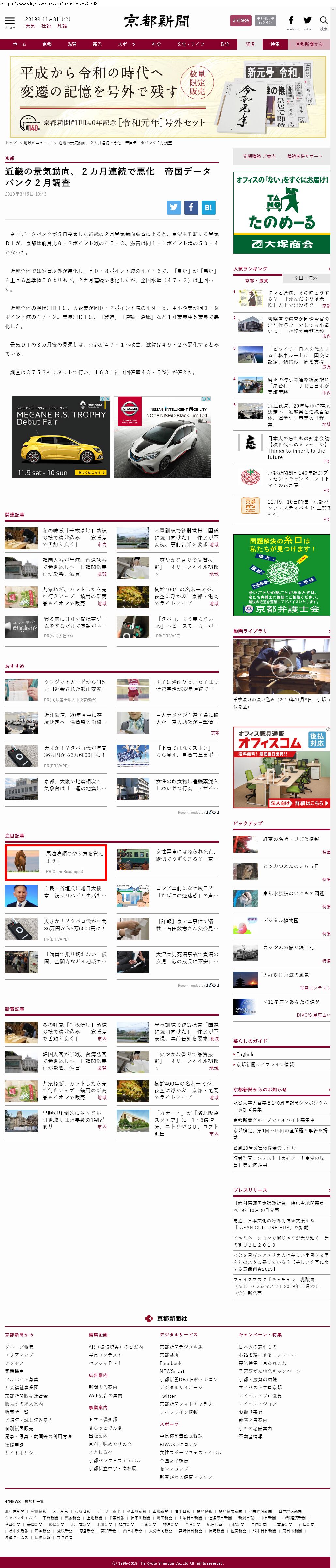Open the 令和元年 号外セット banner

click(168, 97)
